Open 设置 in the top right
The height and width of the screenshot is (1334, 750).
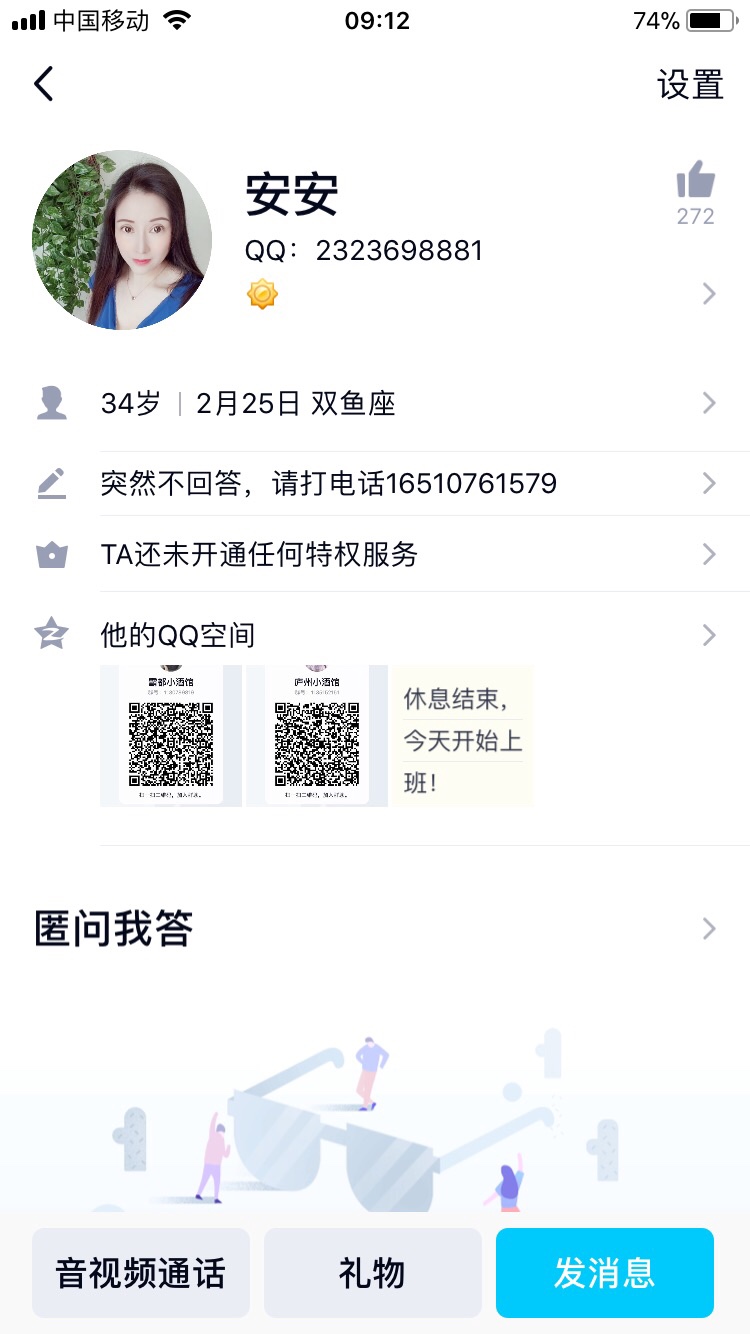690,85
